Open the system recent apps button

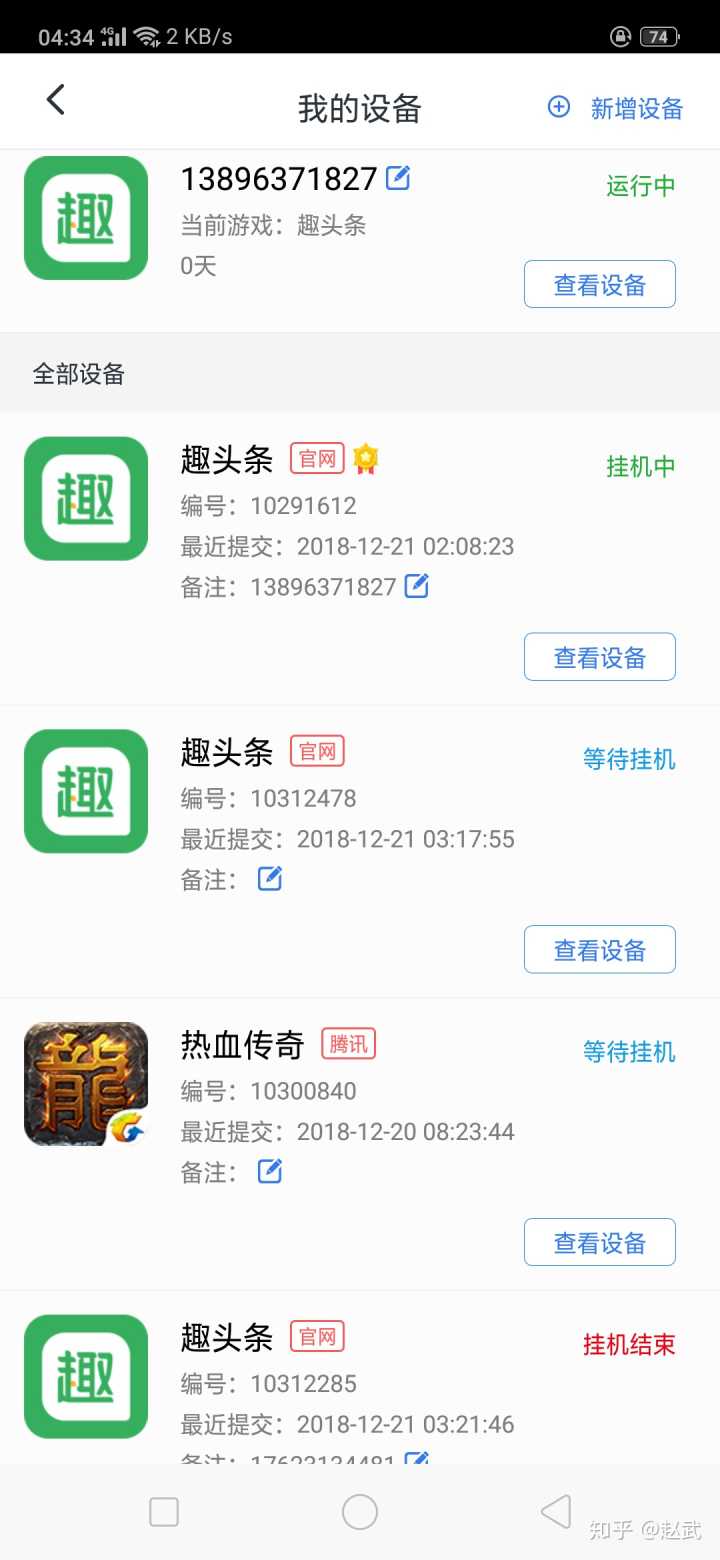pyautogui.click(x=164, y=1512)
